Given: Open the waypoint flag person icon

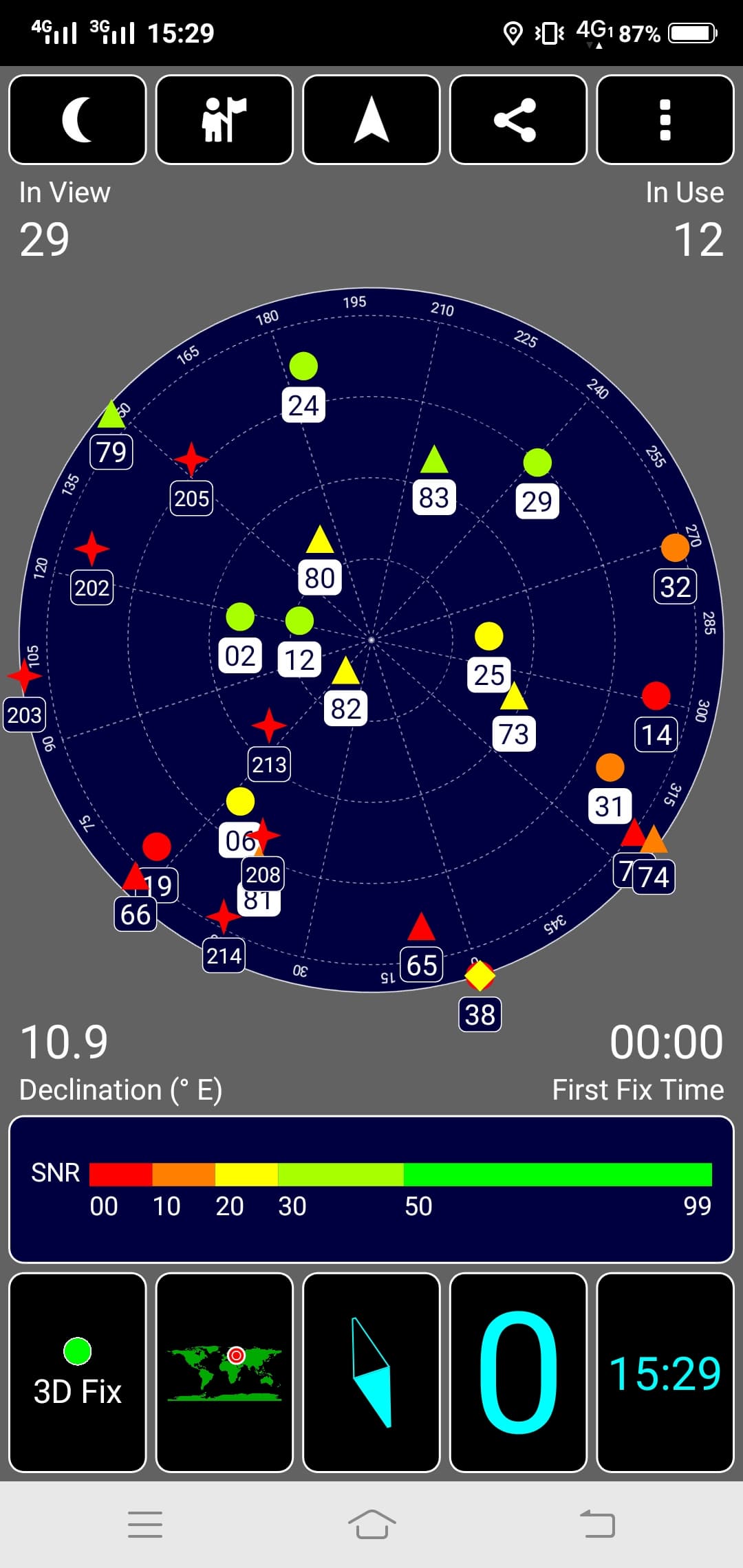Looking at the screenshot, I should (224, 120).
